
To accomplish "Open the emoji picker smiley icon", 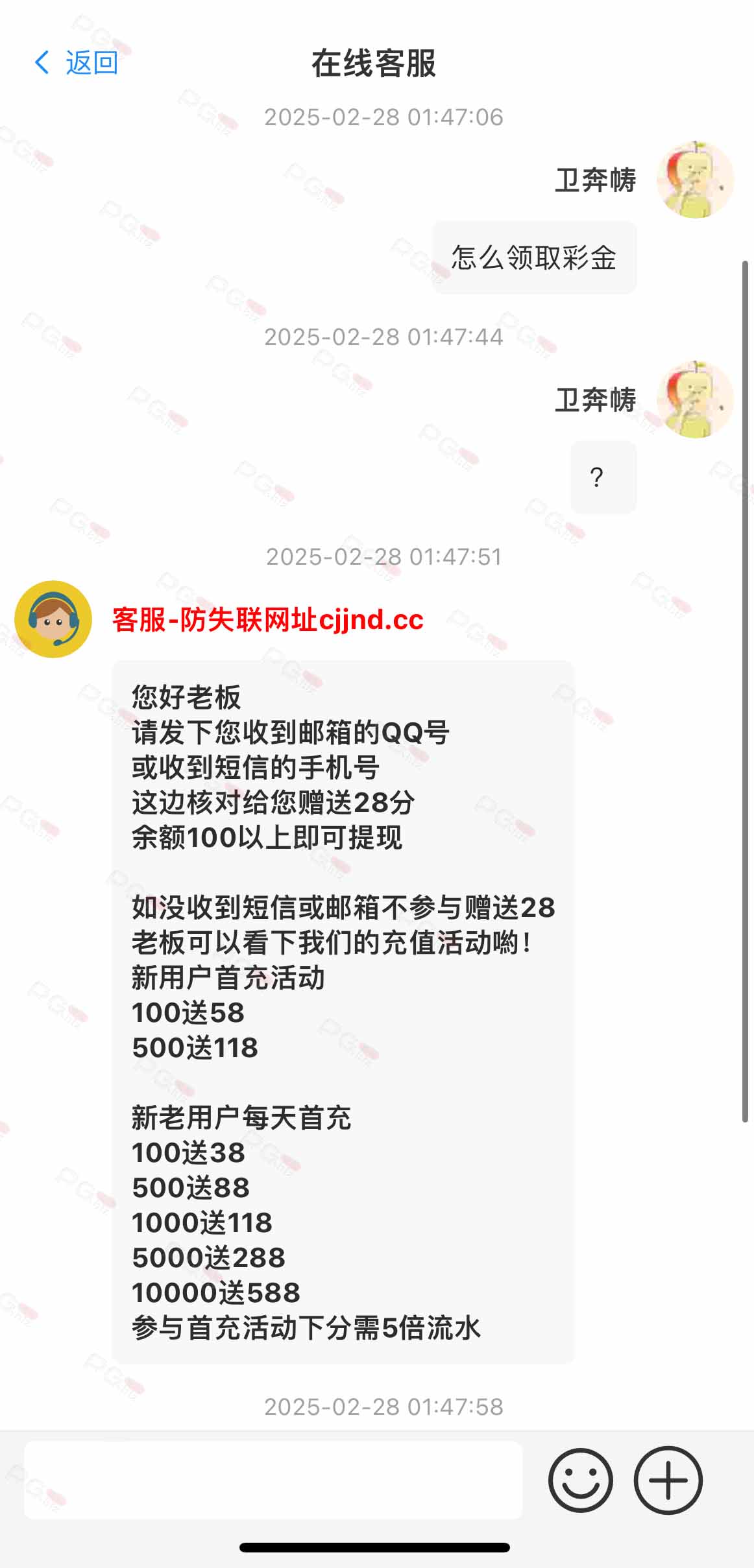I will [x=581, y=1480].
